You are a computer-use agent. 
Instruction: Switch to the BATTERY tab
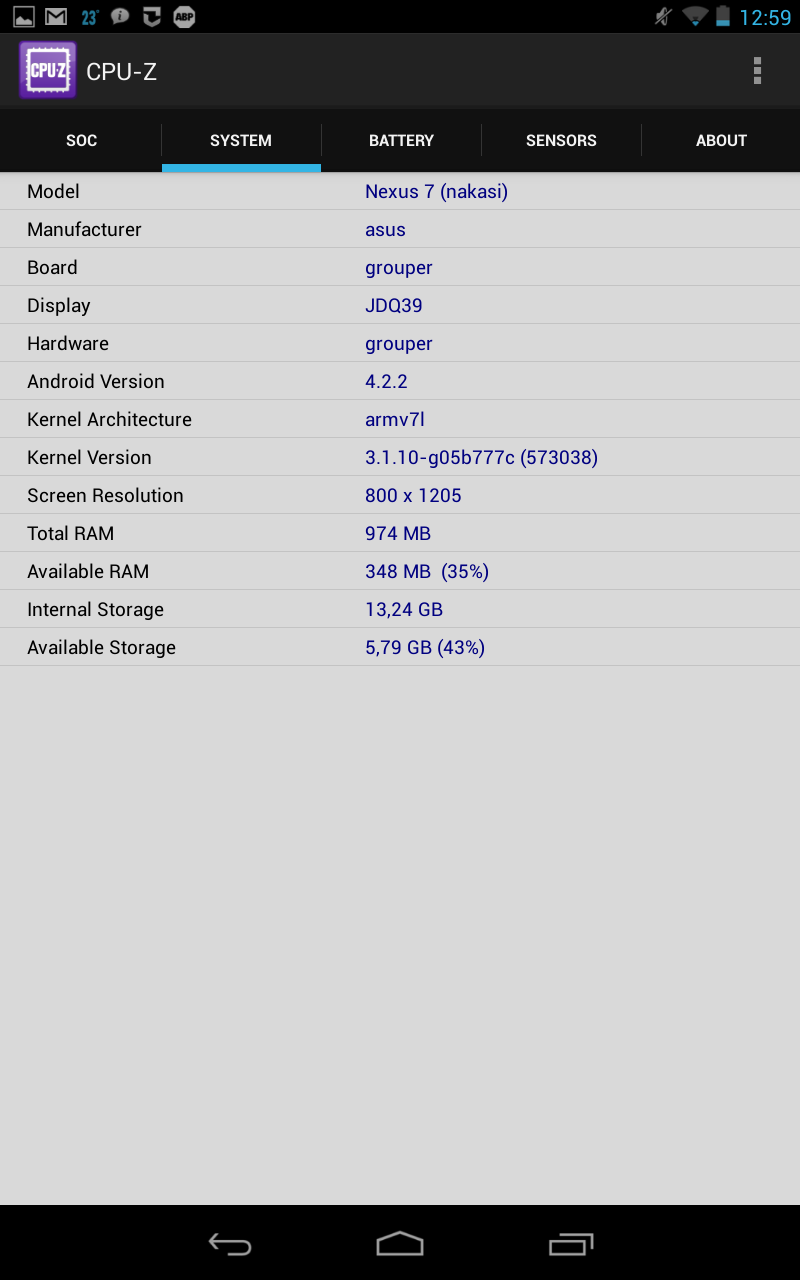click(x=401, y=140)
